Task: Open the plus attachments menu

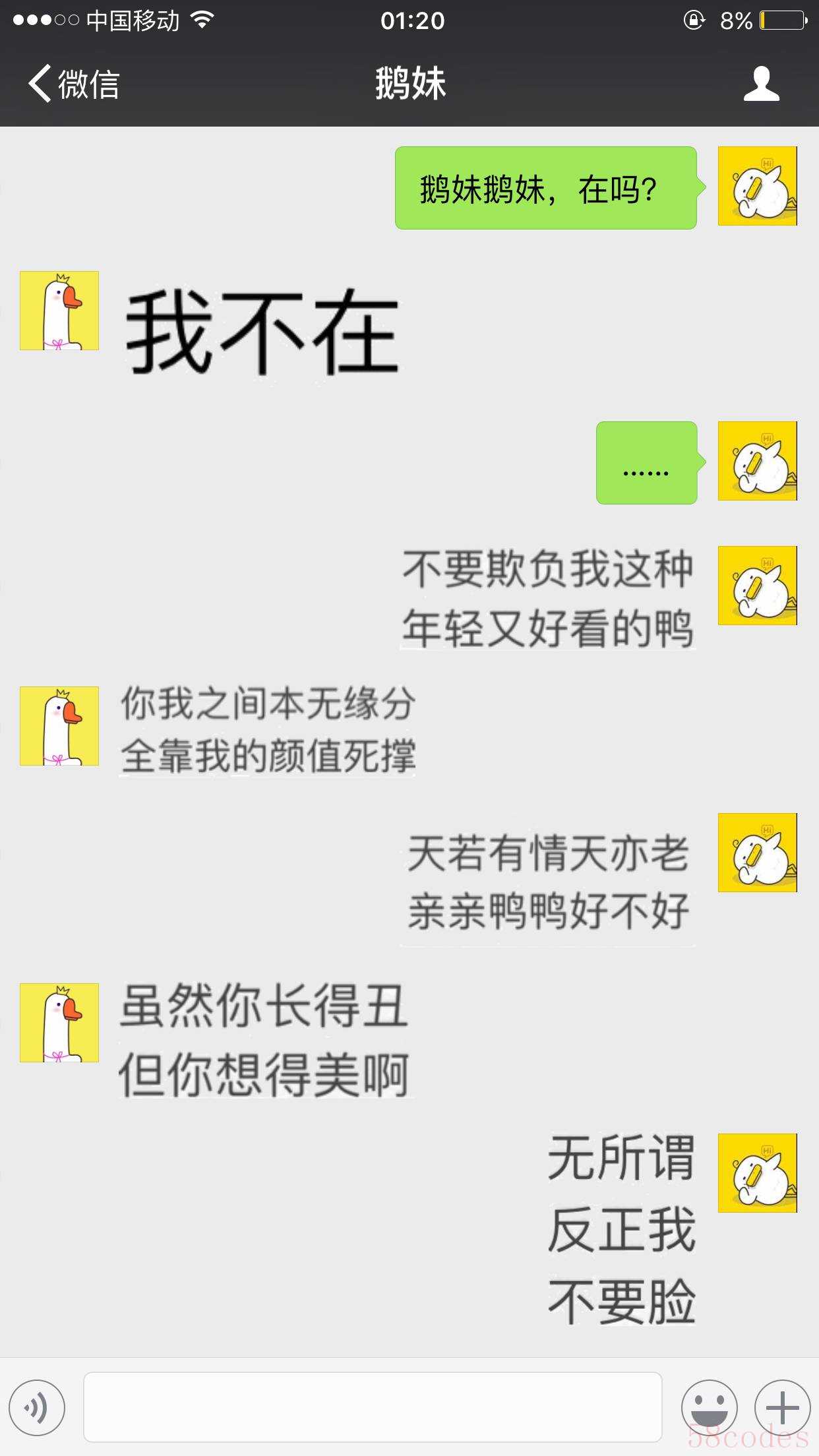Action: pyautogui.click(x=782, y=1408)
